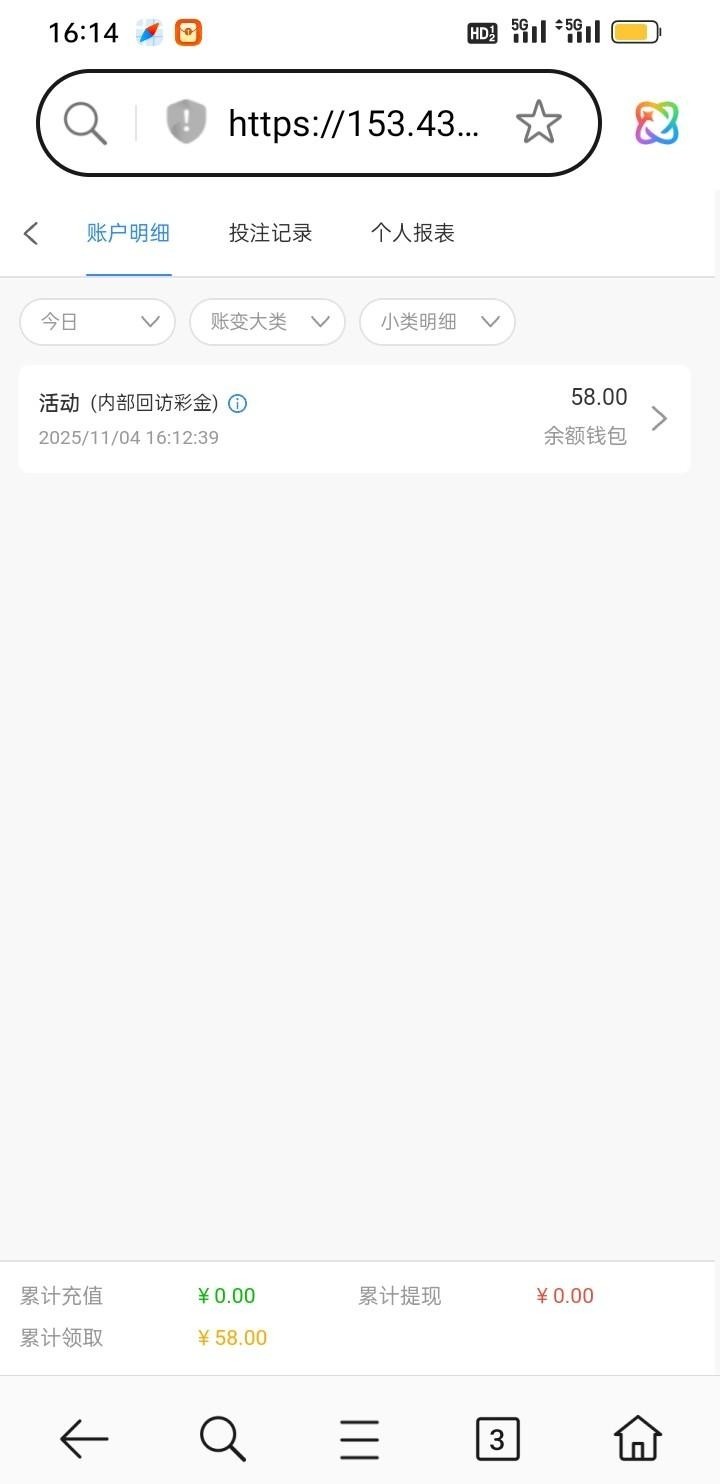Tap the back arrow beside 账户明细
The height and width of the screenshot is (1484, 720).
coord(31,233)
